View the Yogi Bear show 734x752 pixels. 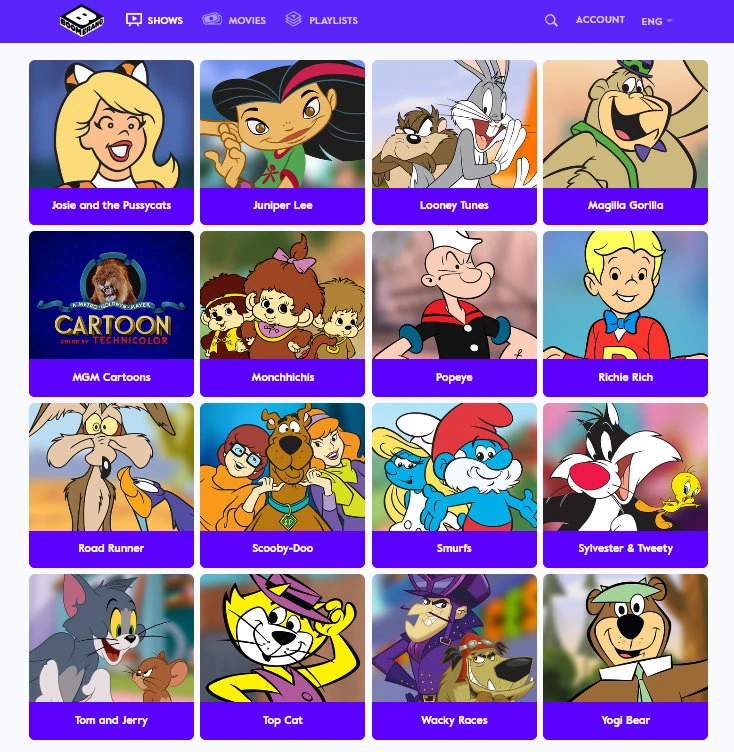pyautogui.click(x=625, y=657)
